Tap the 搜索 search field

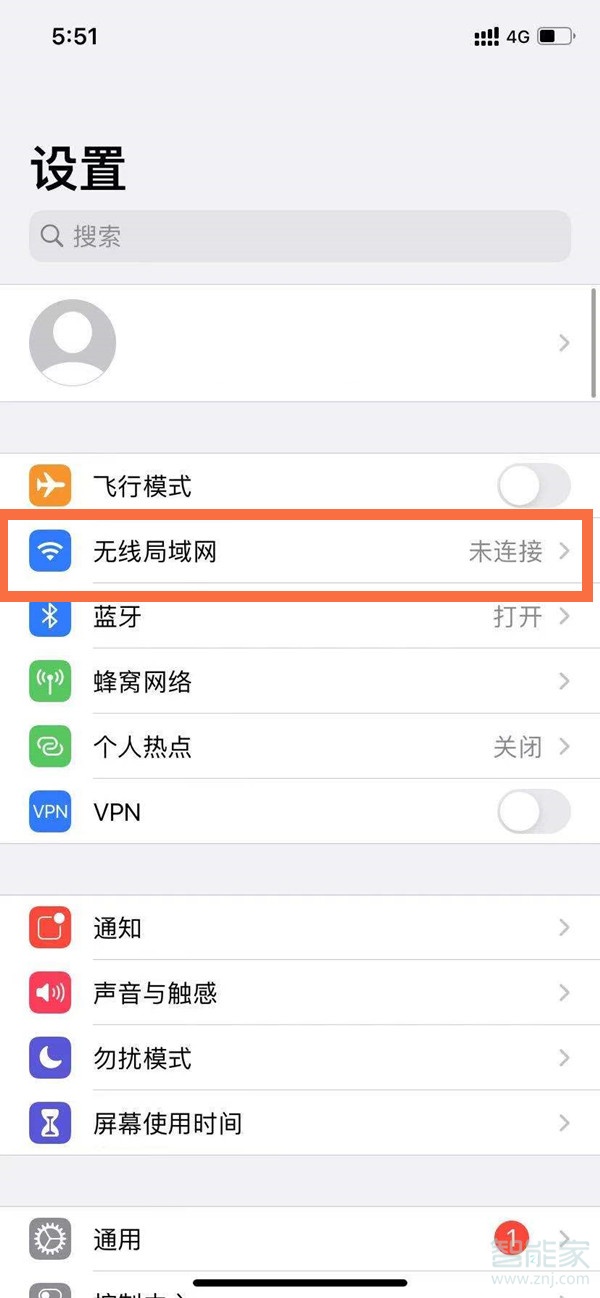click(x=300, y=237)
